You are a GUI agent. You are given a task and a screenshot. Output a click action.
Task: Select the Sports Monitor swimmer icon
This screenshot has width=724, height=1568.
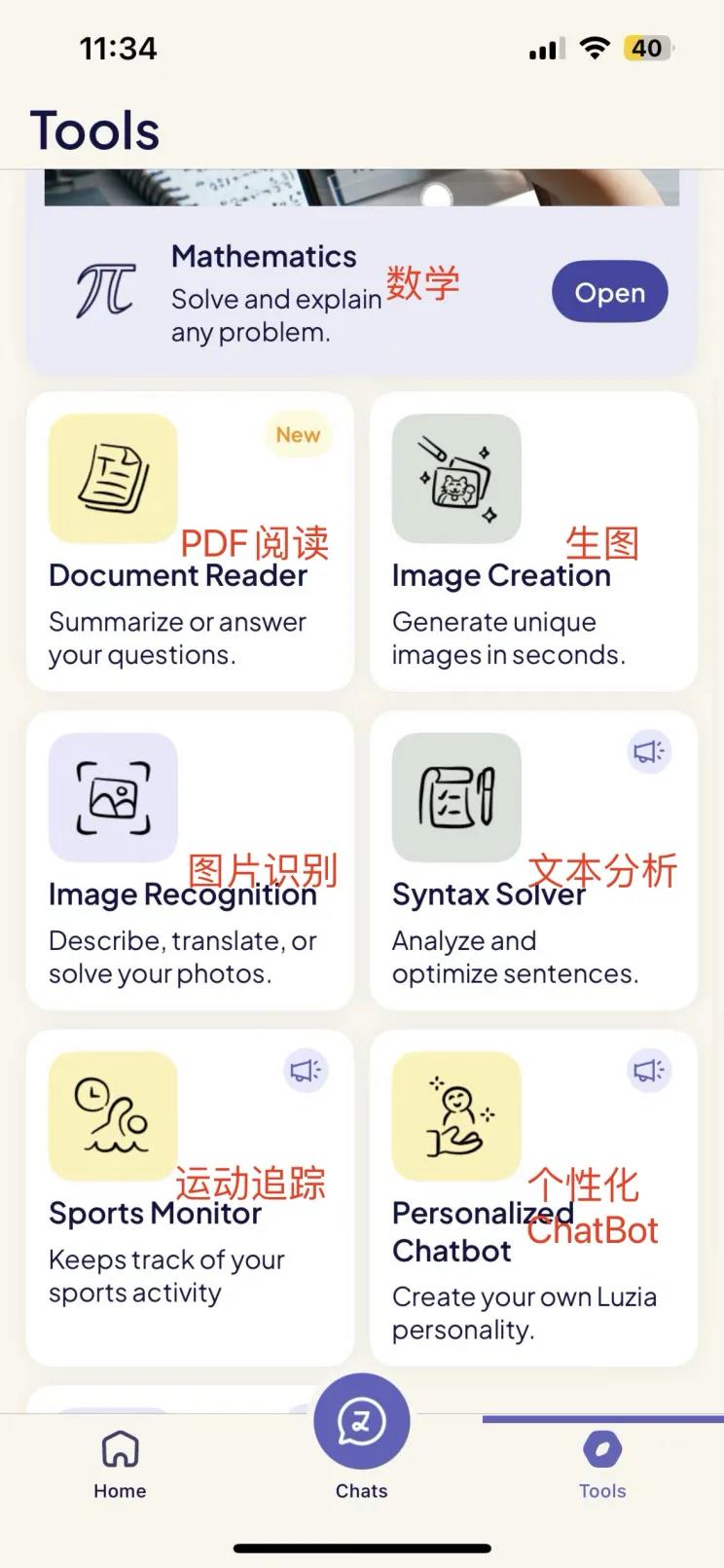pyautogui.click(x=111, y=1115)
